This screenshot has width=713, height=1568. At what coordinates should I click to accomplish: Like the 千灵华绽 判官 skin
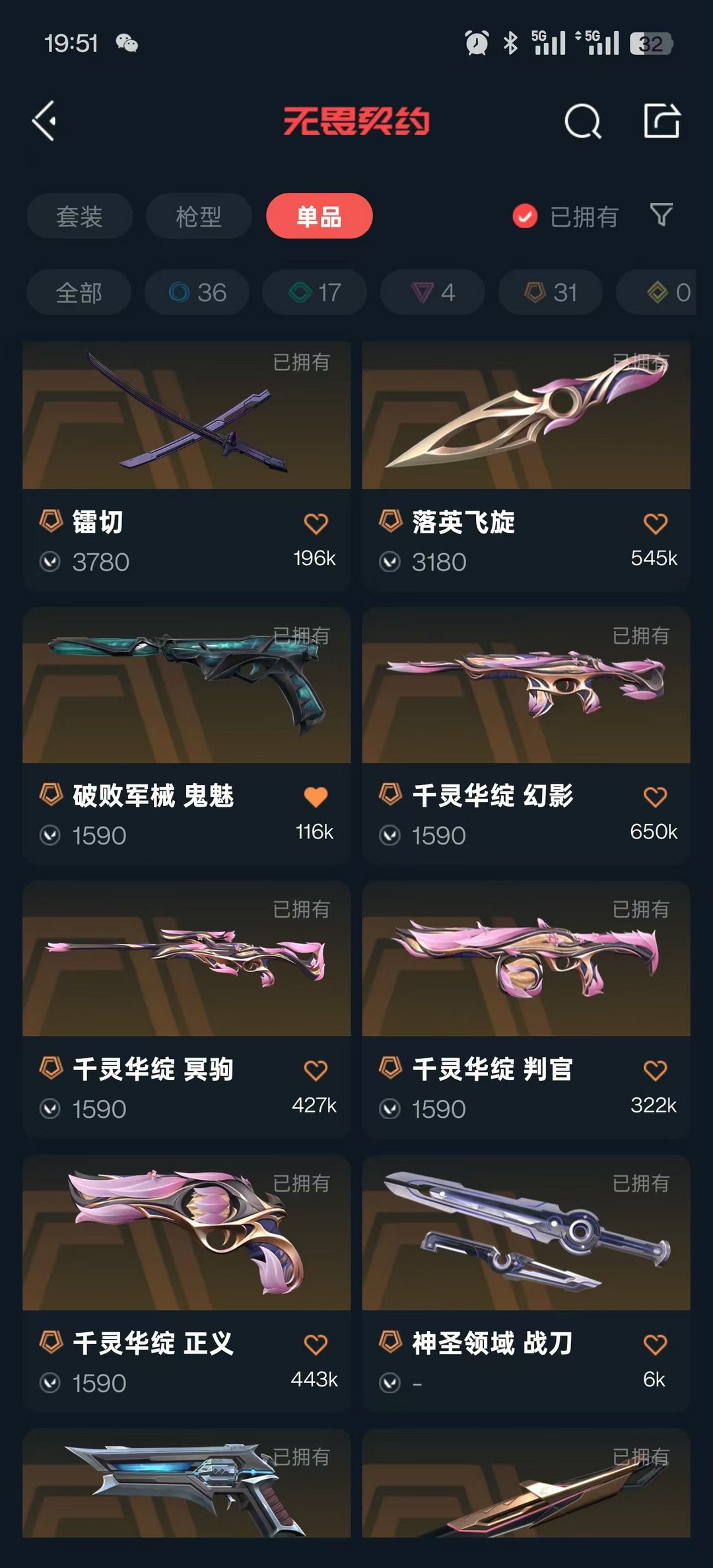click(655, 1070)
